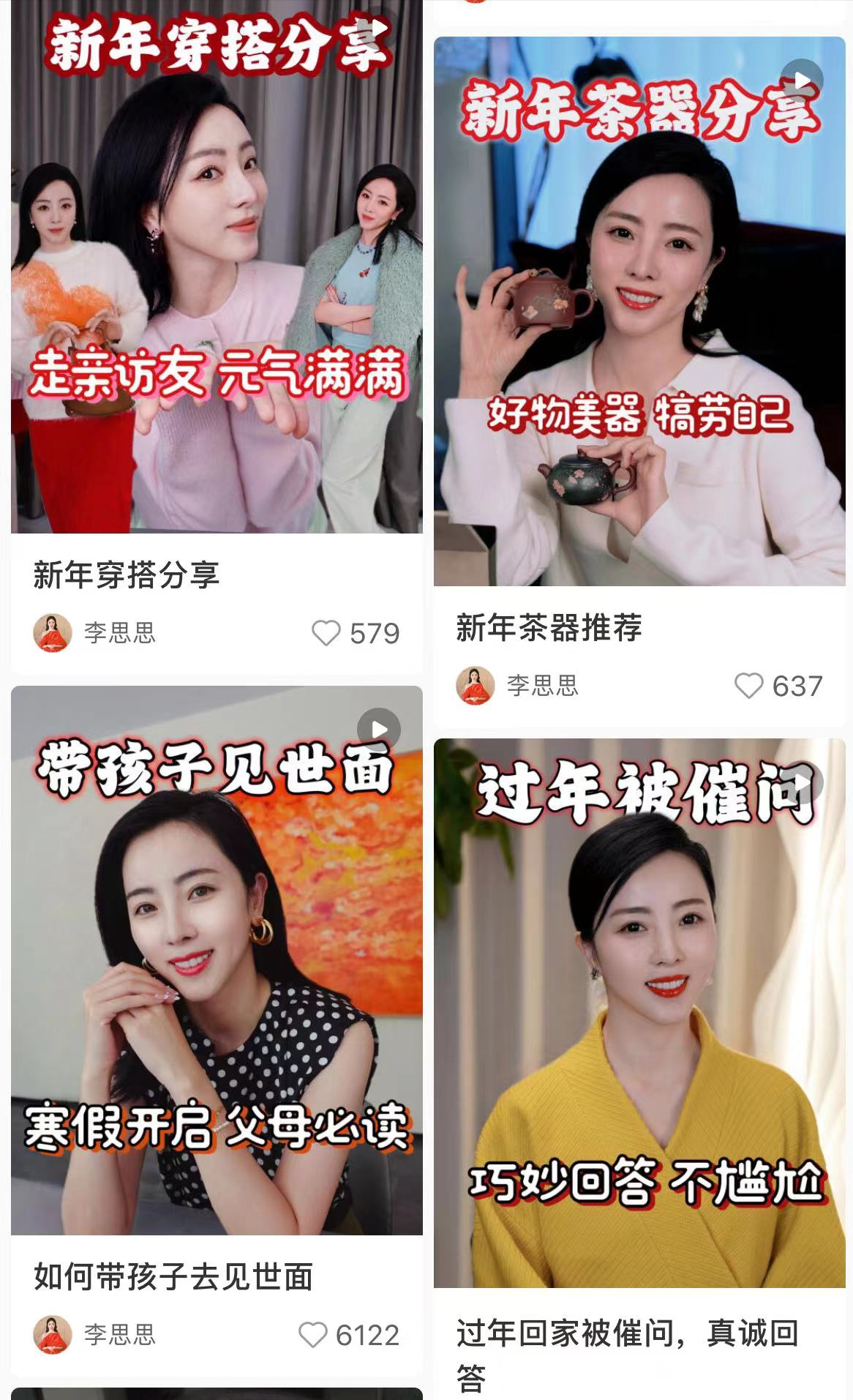The height and width of the screenshot is (1400, 853).
Task: View 李思思's profile under 新年茶器推荐
Action: point(476,686)
